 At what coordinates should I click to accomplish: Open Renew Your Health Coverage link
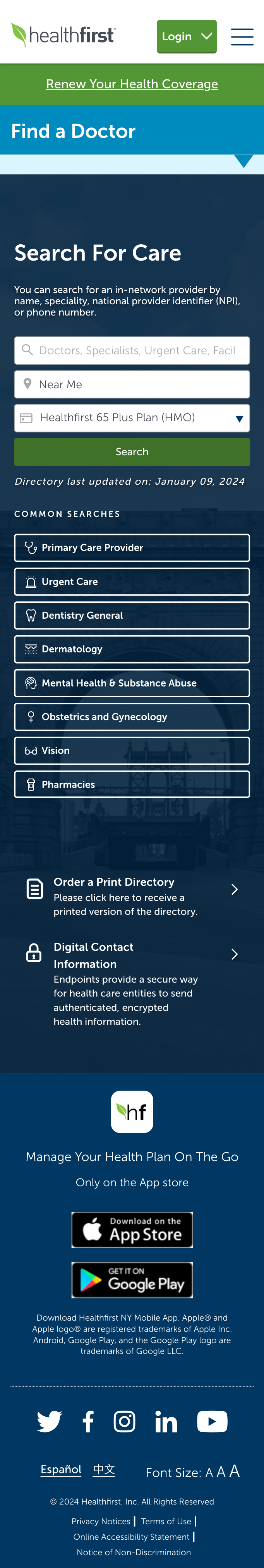132,84
